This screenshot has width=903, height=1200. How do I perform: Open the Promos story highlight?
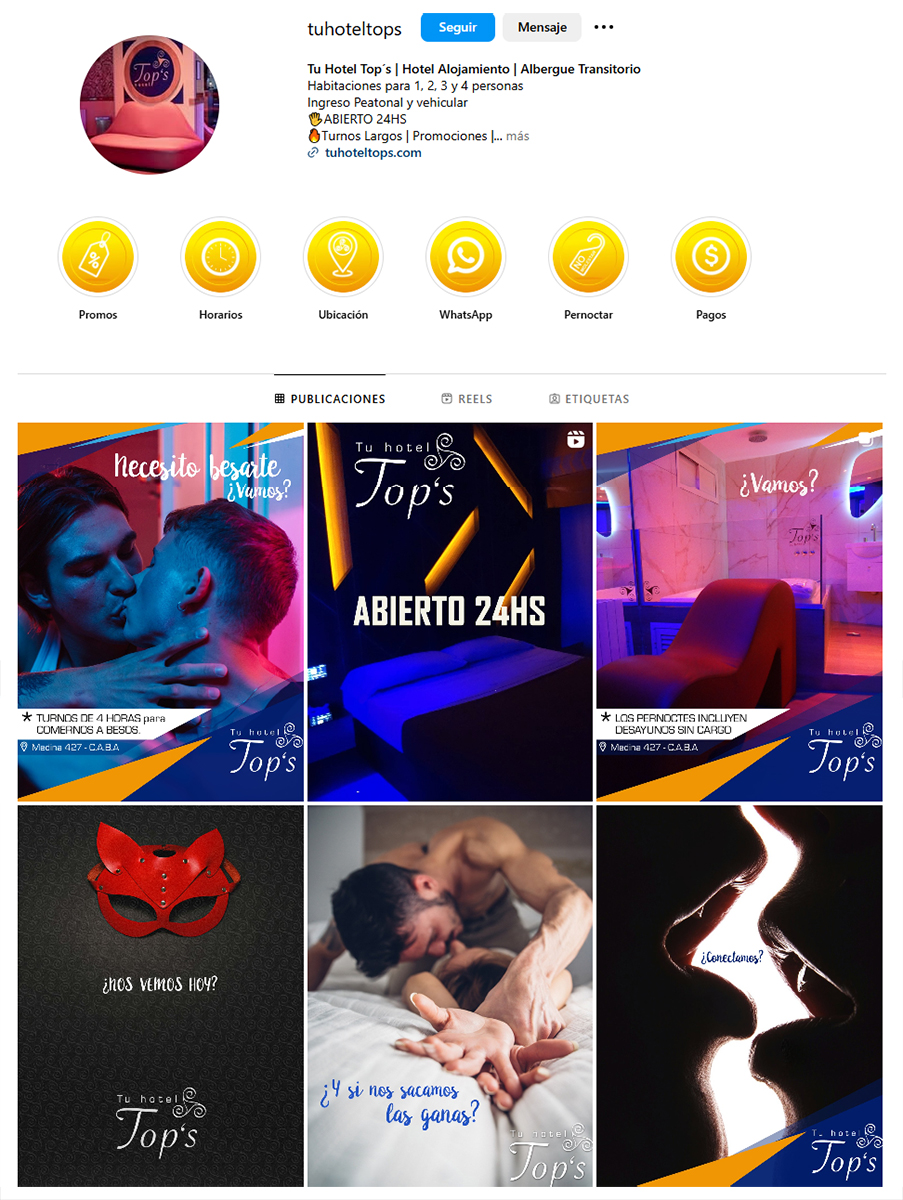[x=98, y=258]
